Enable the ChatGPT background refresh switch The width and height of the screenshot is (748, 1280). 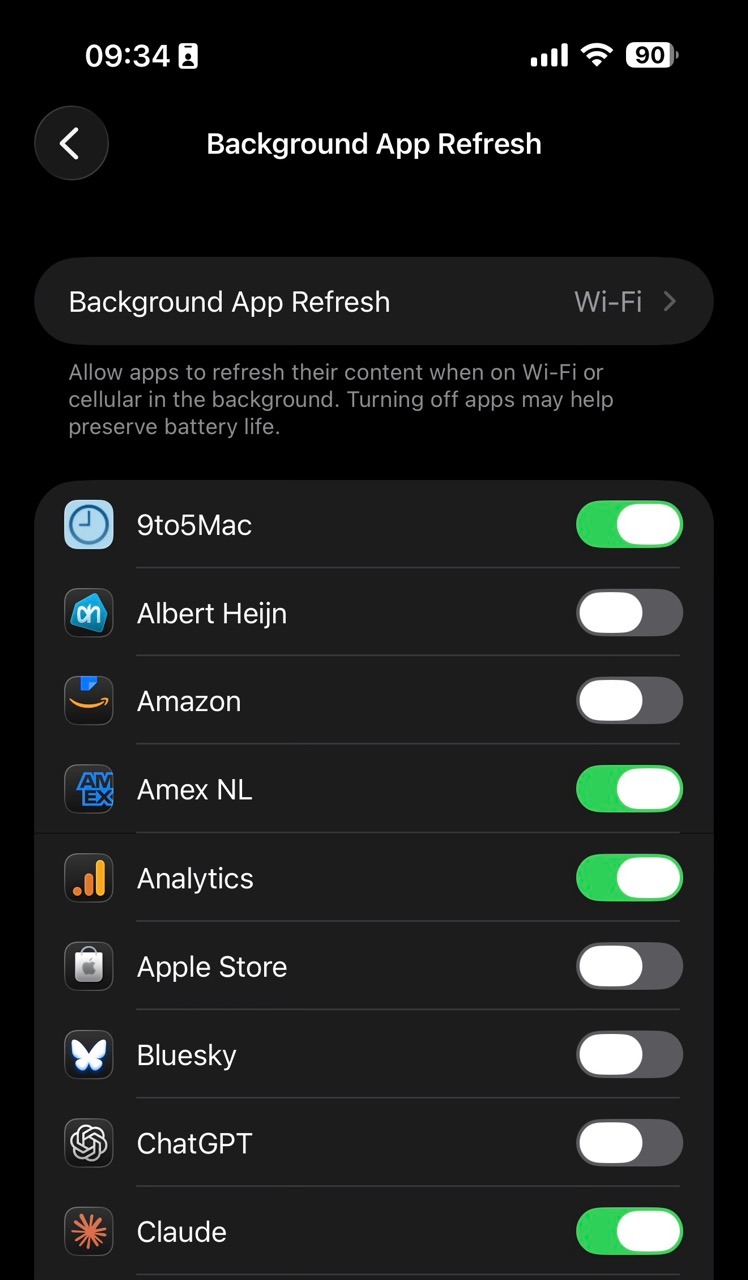coord(629,1143)
